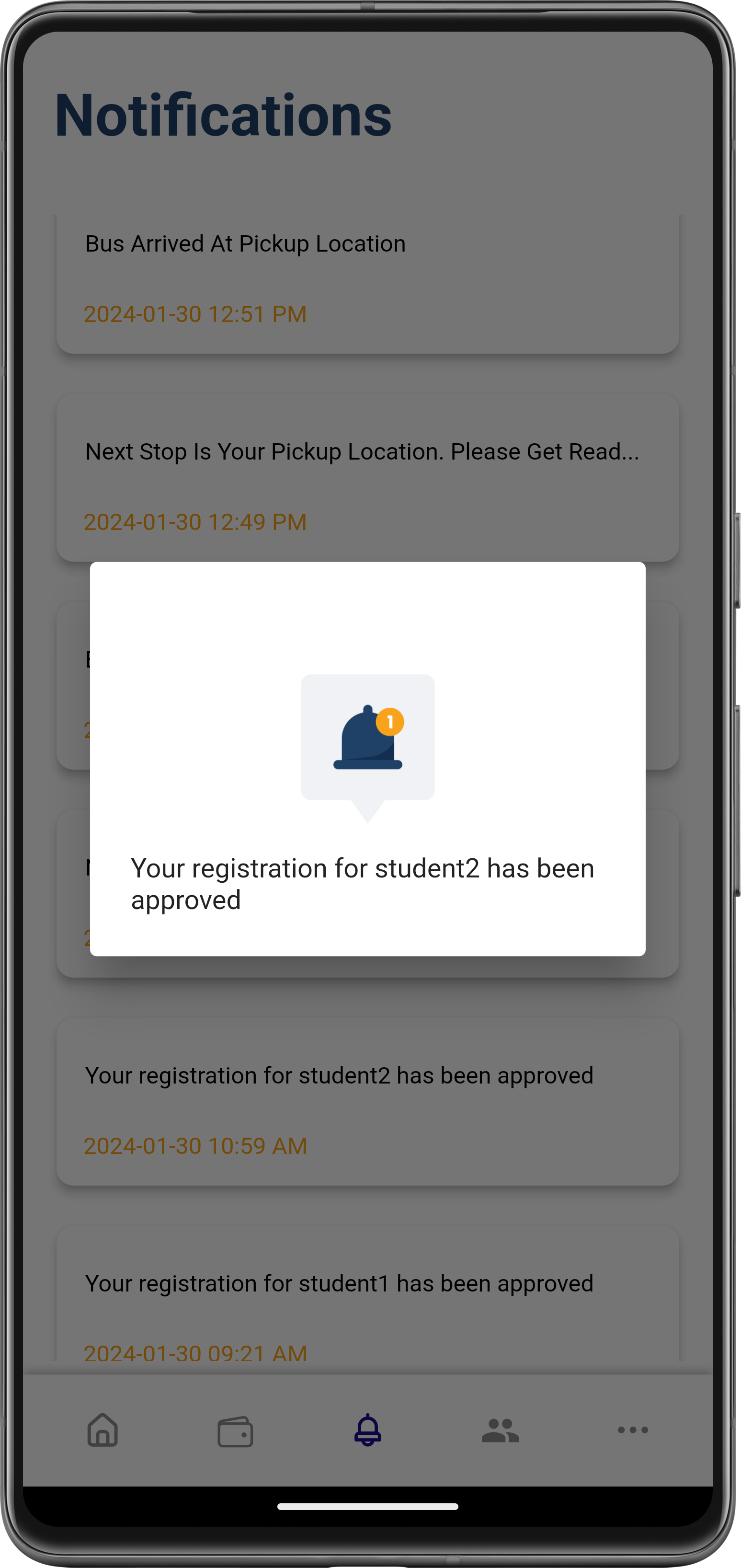Select the Wallet icon in bottom bar
This screenshot has width=741, height=1568.
[236, 1431]
